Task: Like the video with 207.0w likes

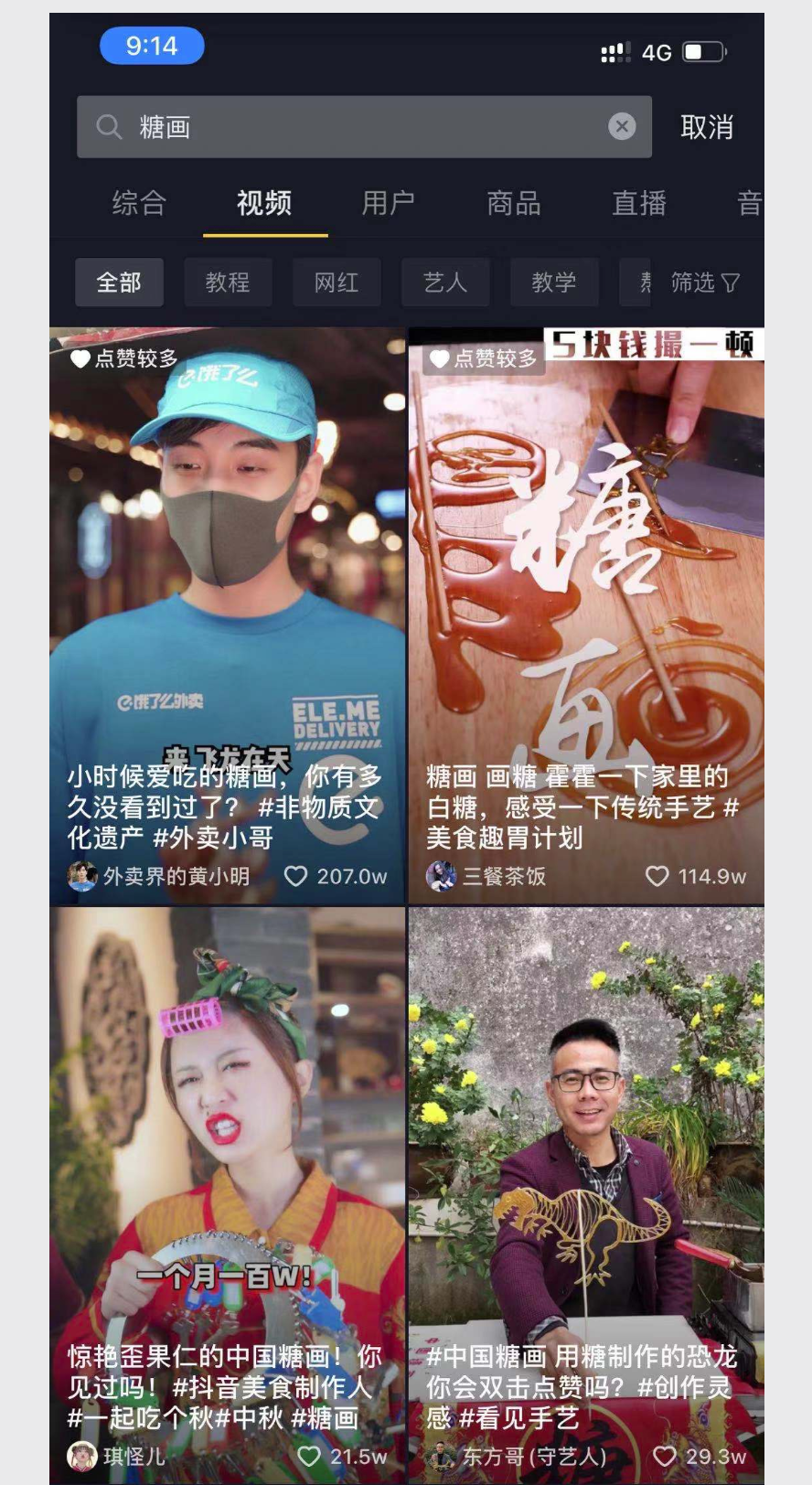Action: 296,876
